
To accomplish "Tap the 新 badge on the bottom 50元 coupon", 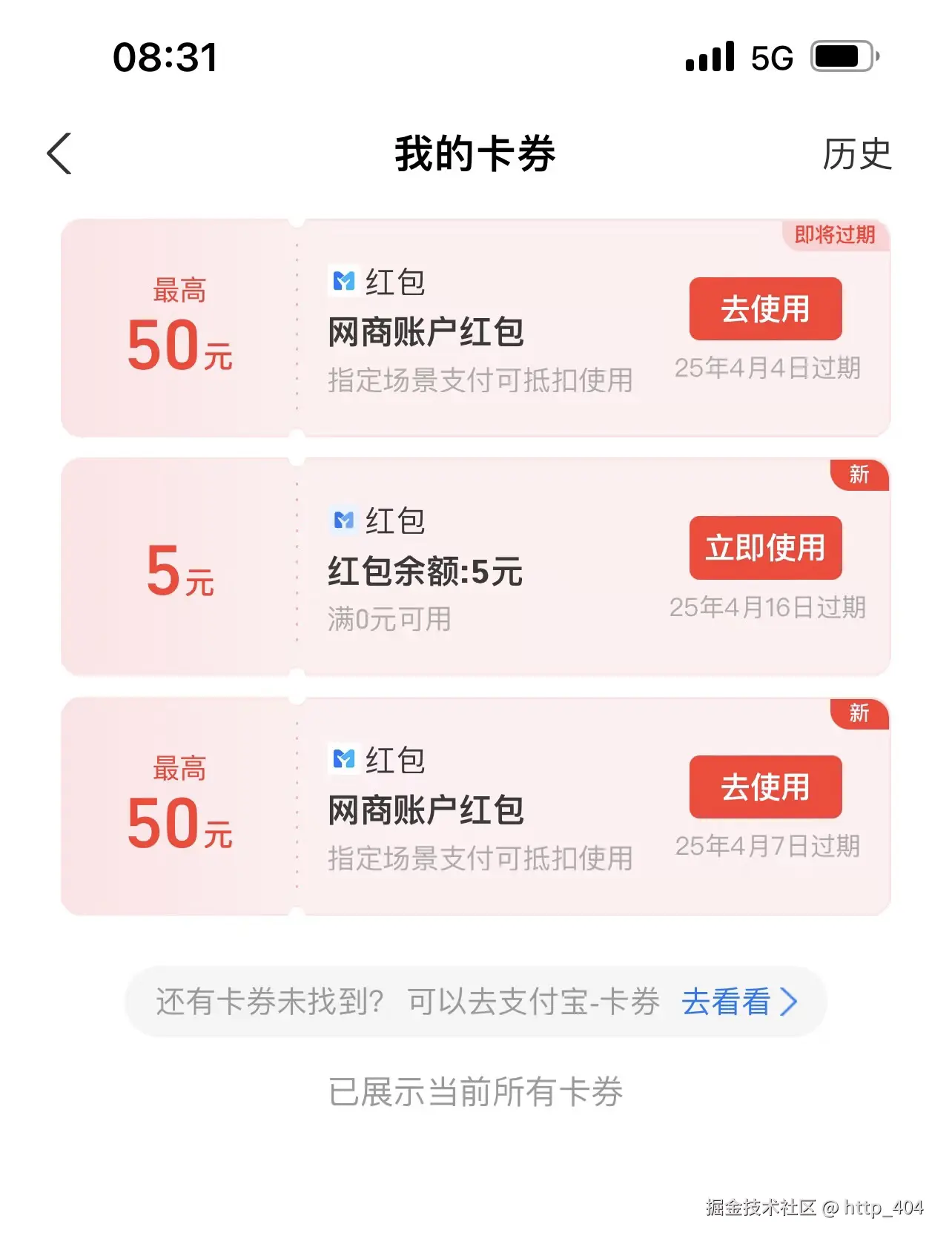I will point(859,715).
